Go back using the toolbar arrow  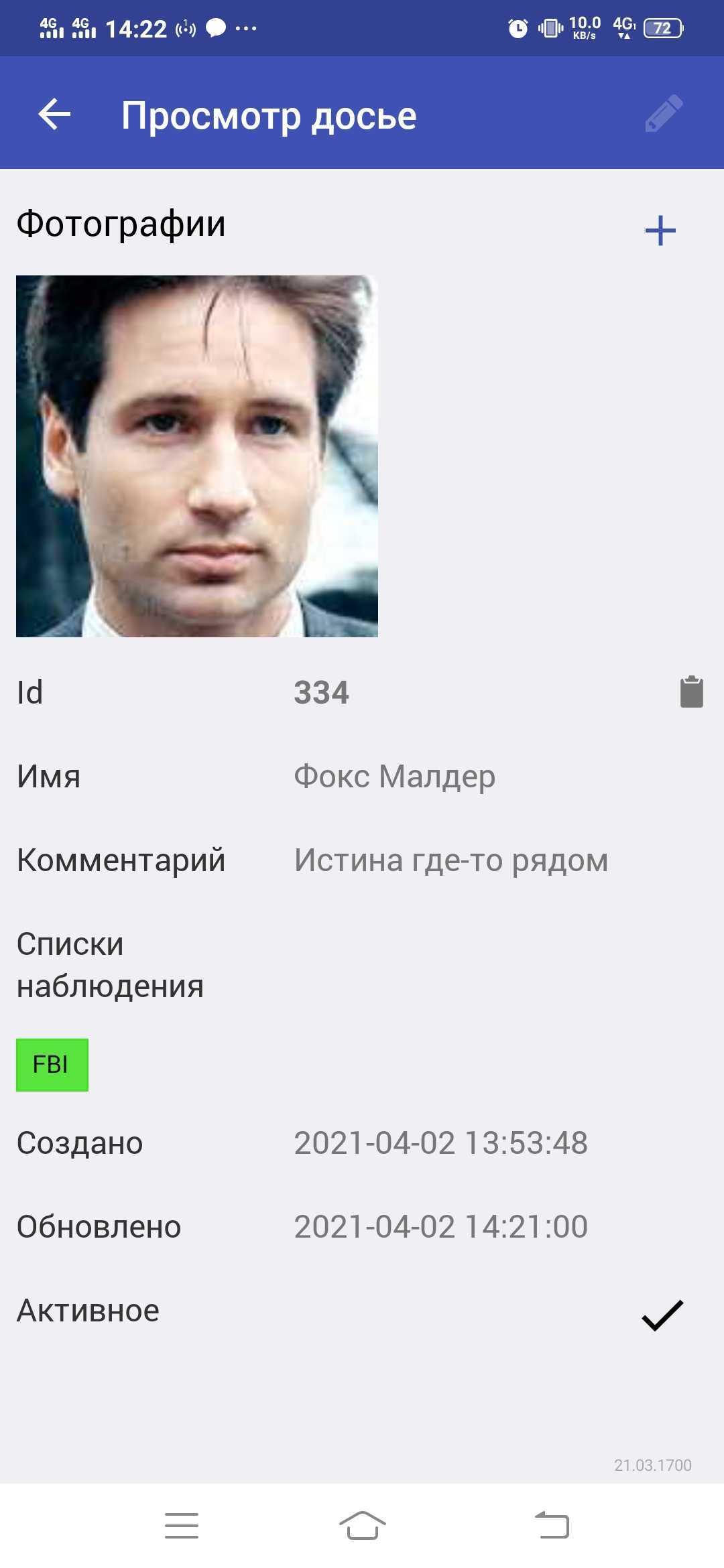tap(54, 114)
